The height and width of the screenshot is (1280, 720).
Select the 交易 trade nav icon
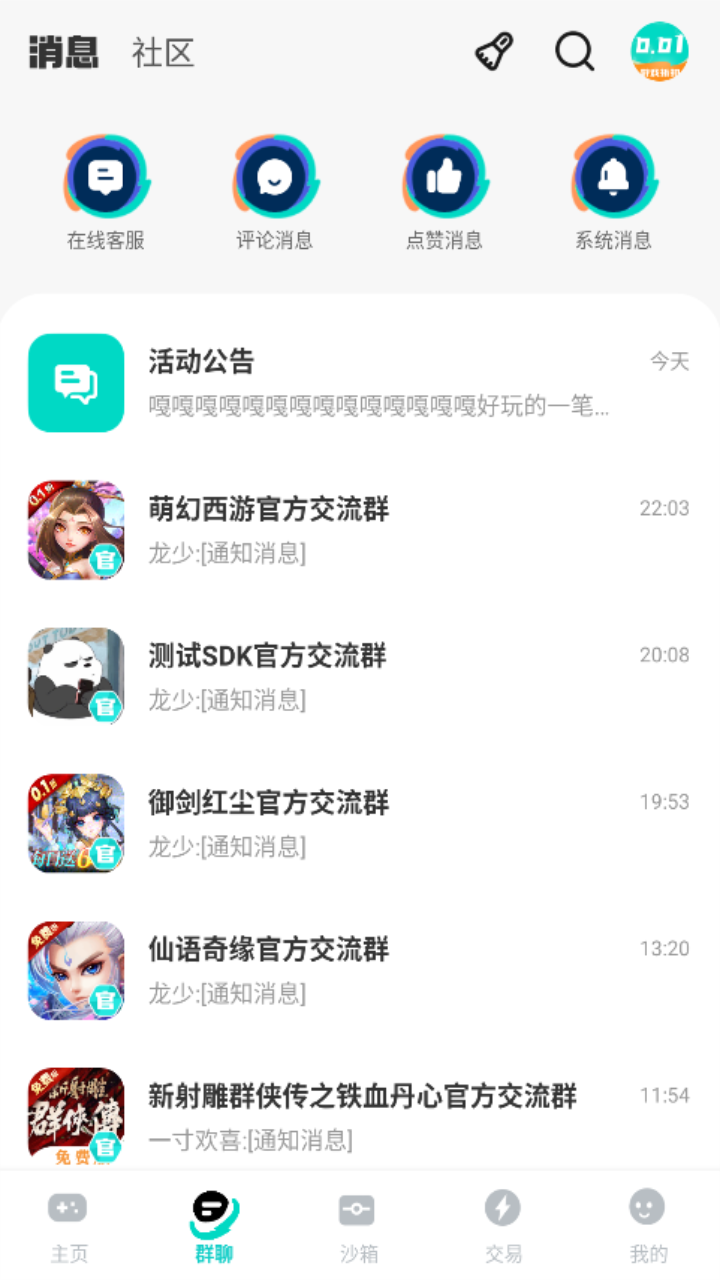pos(501,1220)
